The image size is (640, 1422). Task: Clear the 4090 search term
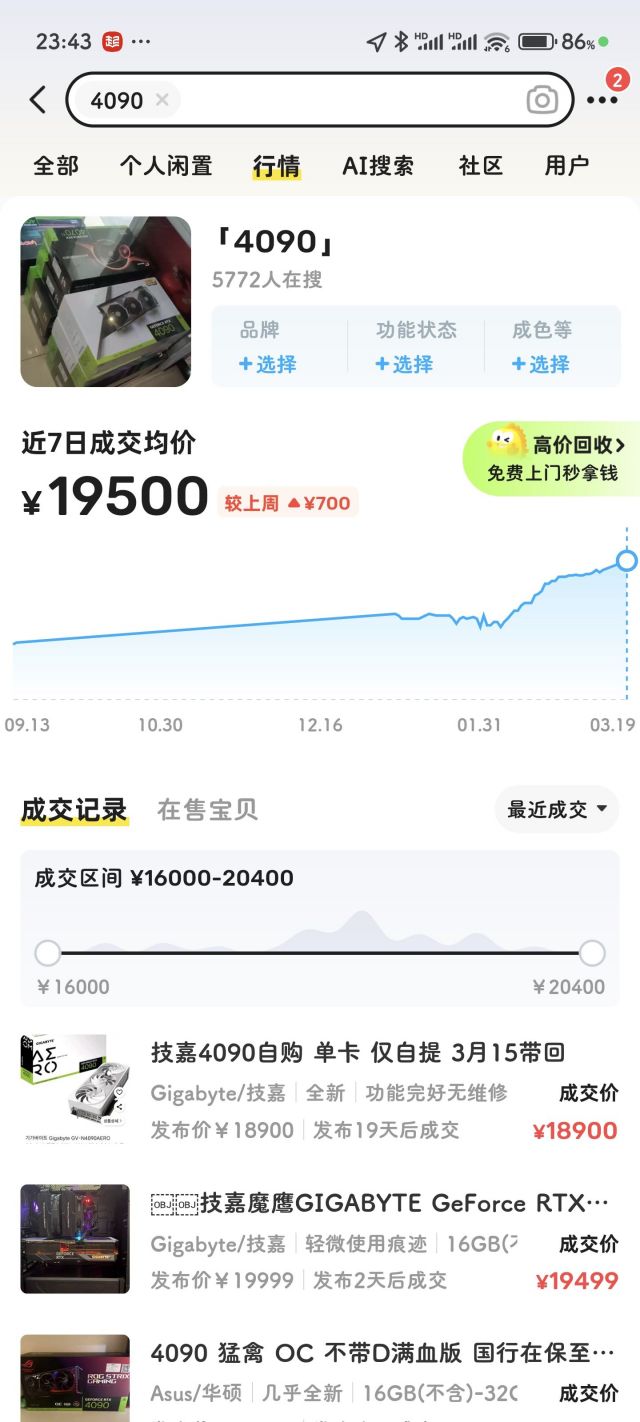pyautogui.click(x=162, y=100)
